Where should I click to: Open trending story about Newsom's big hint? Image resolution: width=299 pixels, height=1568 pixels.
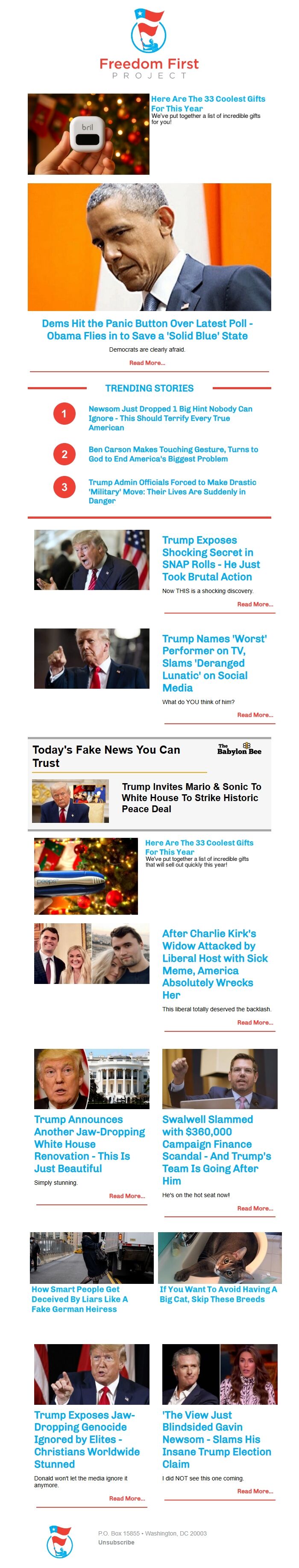(170, 418)
